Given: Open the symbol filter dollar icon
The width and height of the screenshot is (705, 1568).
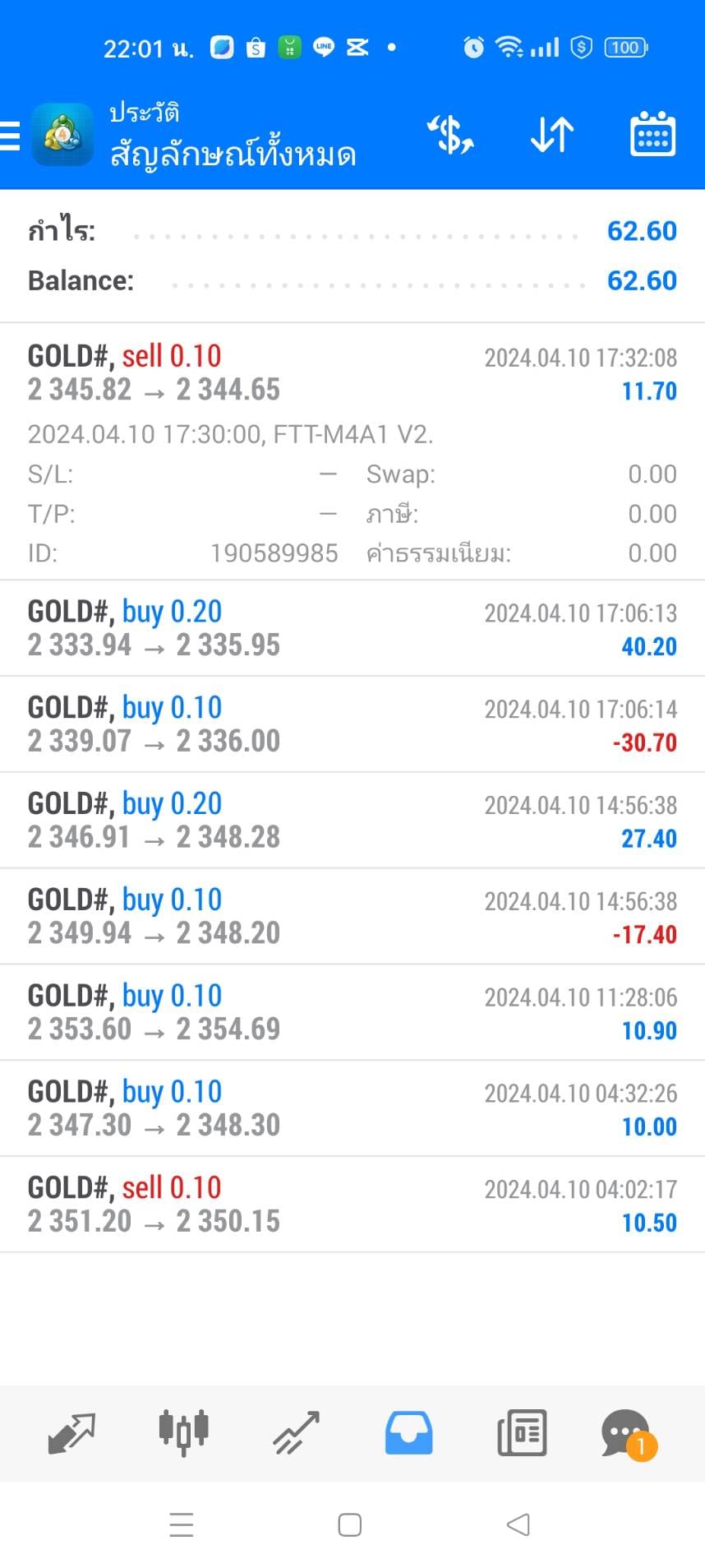Looking at the screenshot, I should [450, 135].
